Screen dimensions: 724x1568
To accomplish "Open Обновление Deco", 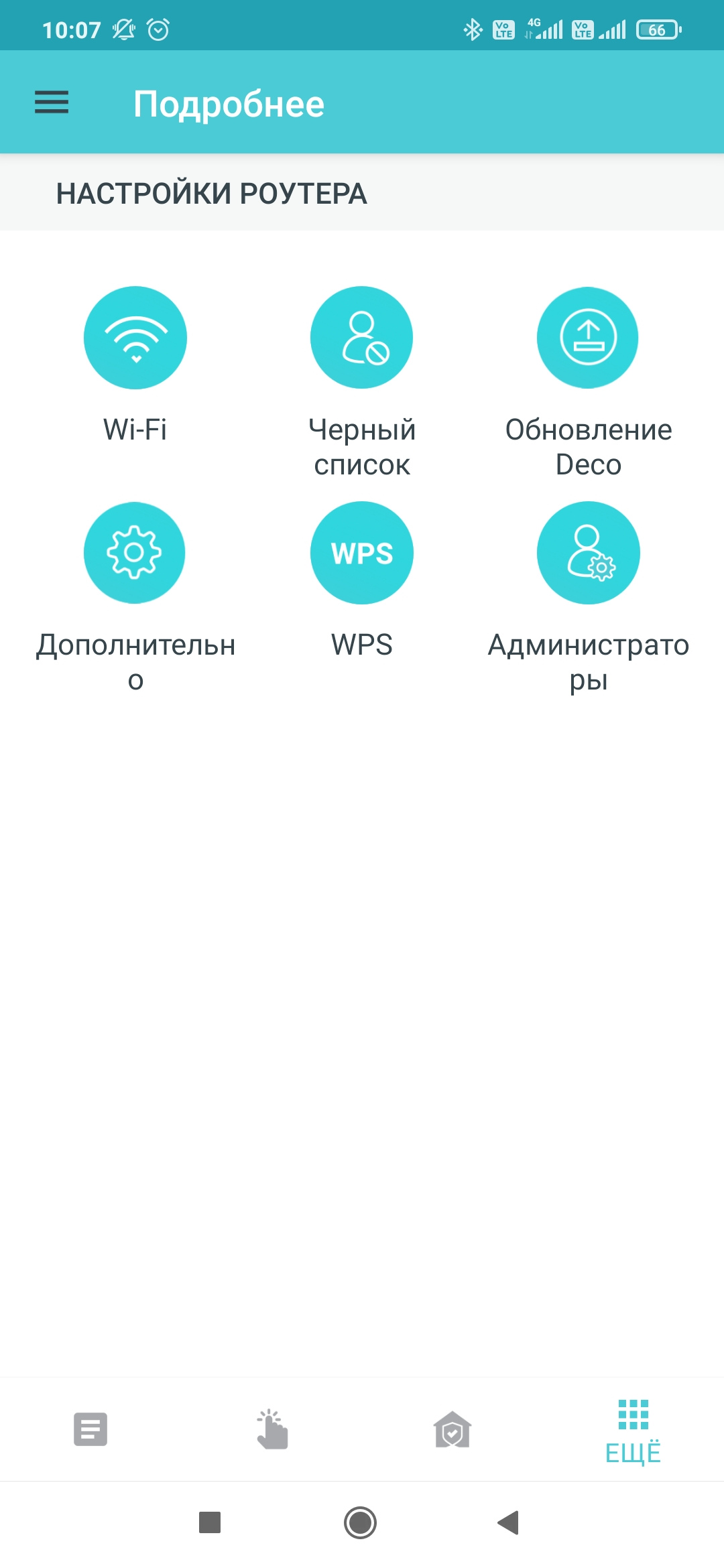I will [x=588, y=338].
